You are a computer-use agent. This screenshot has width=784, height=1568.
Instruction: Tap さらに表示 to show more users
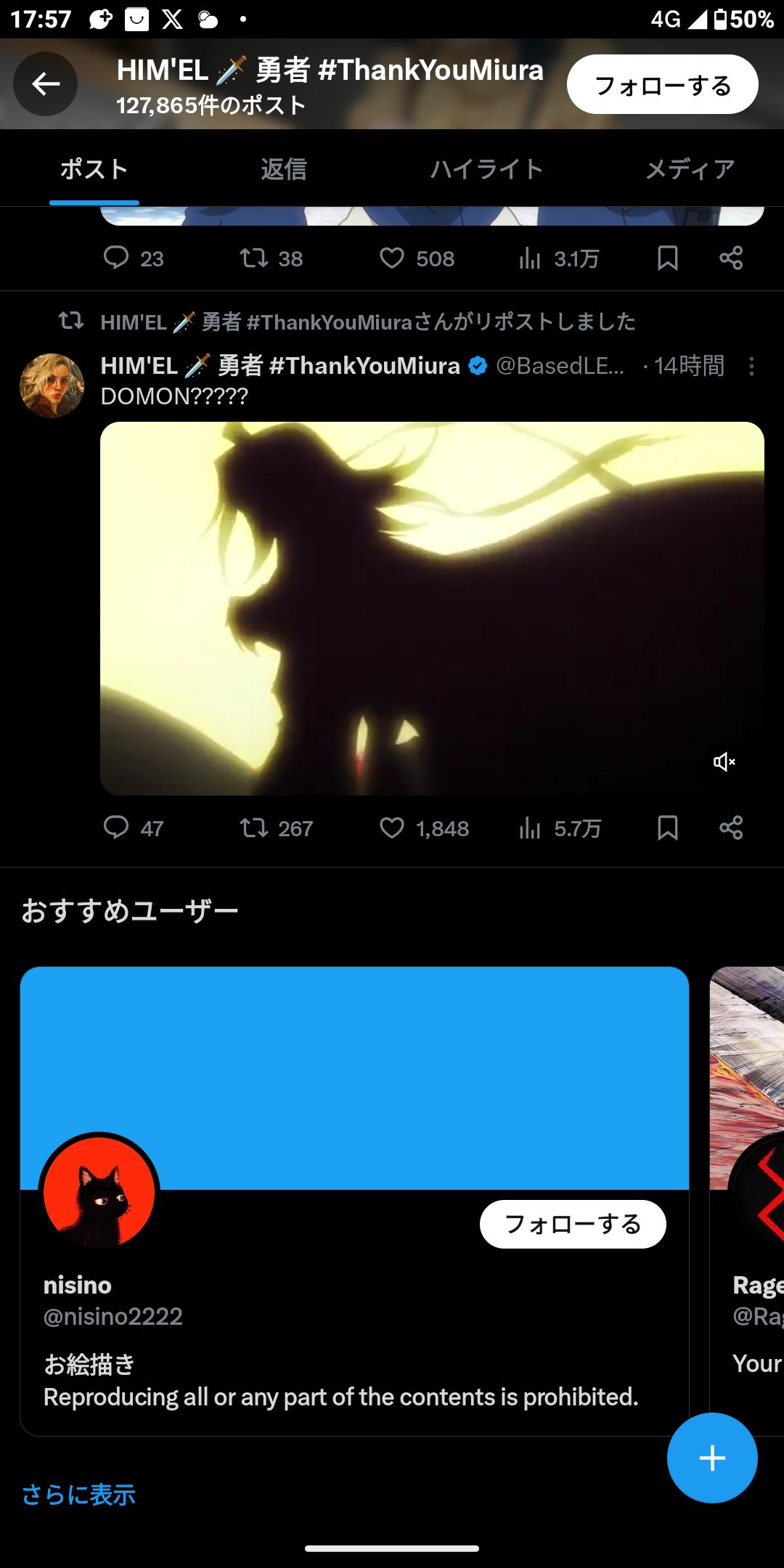point(78,1495)
